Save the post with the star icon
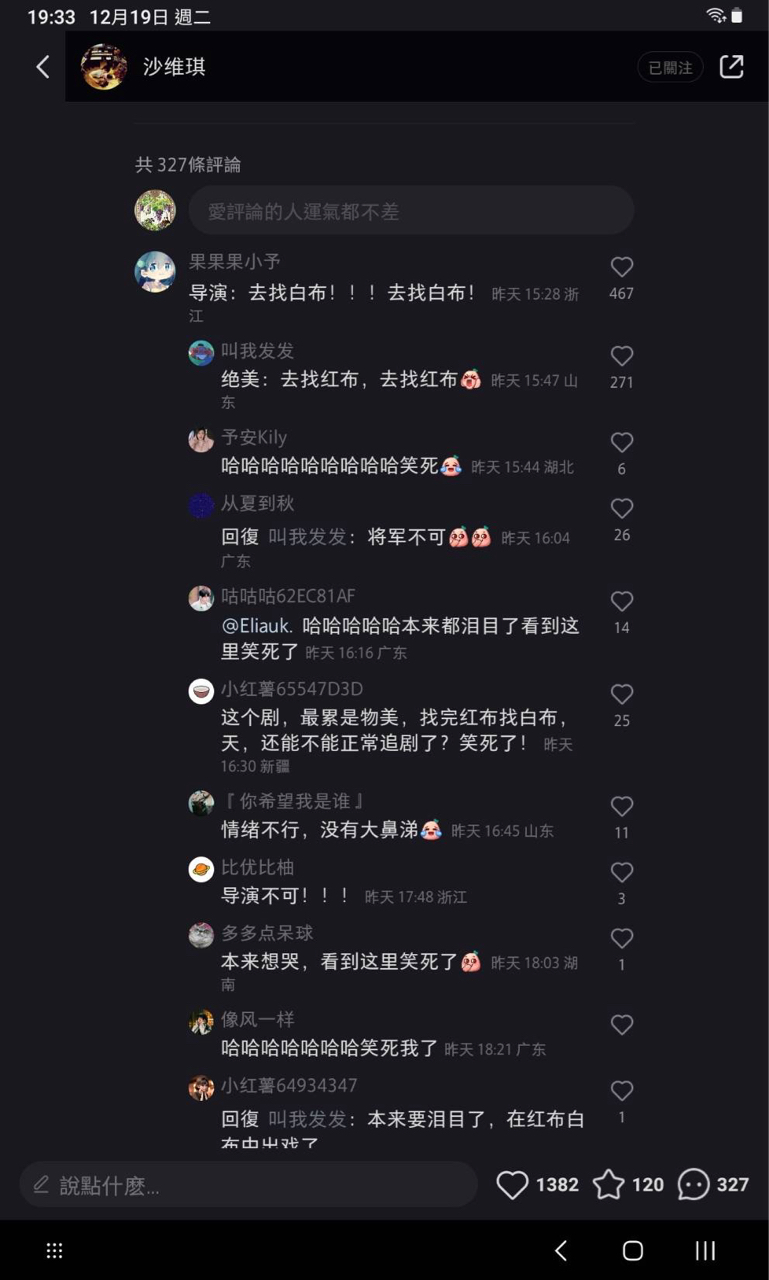This screenshot has width=769, height=1280. coord(608,1185)
